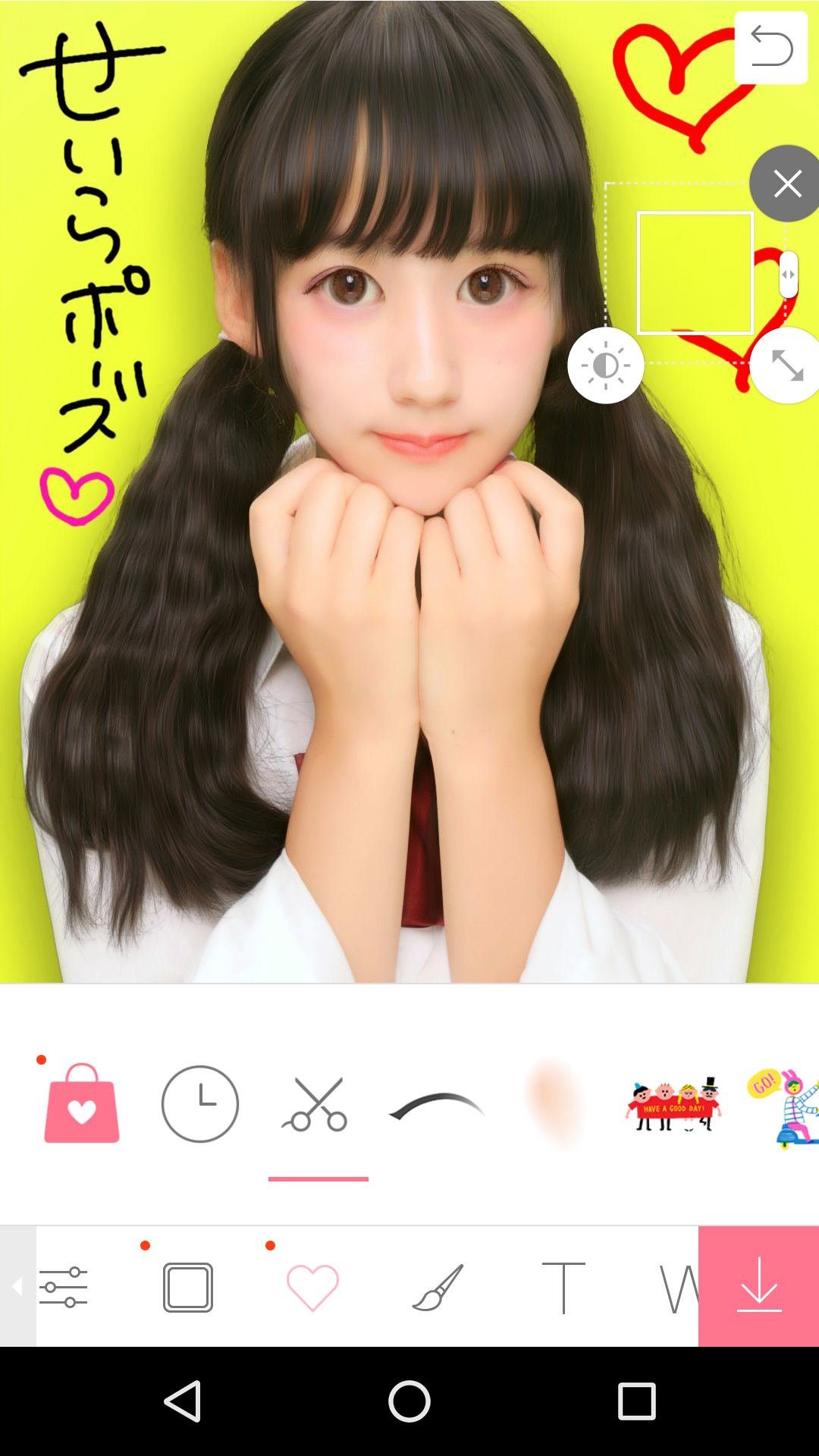Screen dimensions: 819x1456
Task: Flip the sticker horizontally
Action: coord(788,275)
